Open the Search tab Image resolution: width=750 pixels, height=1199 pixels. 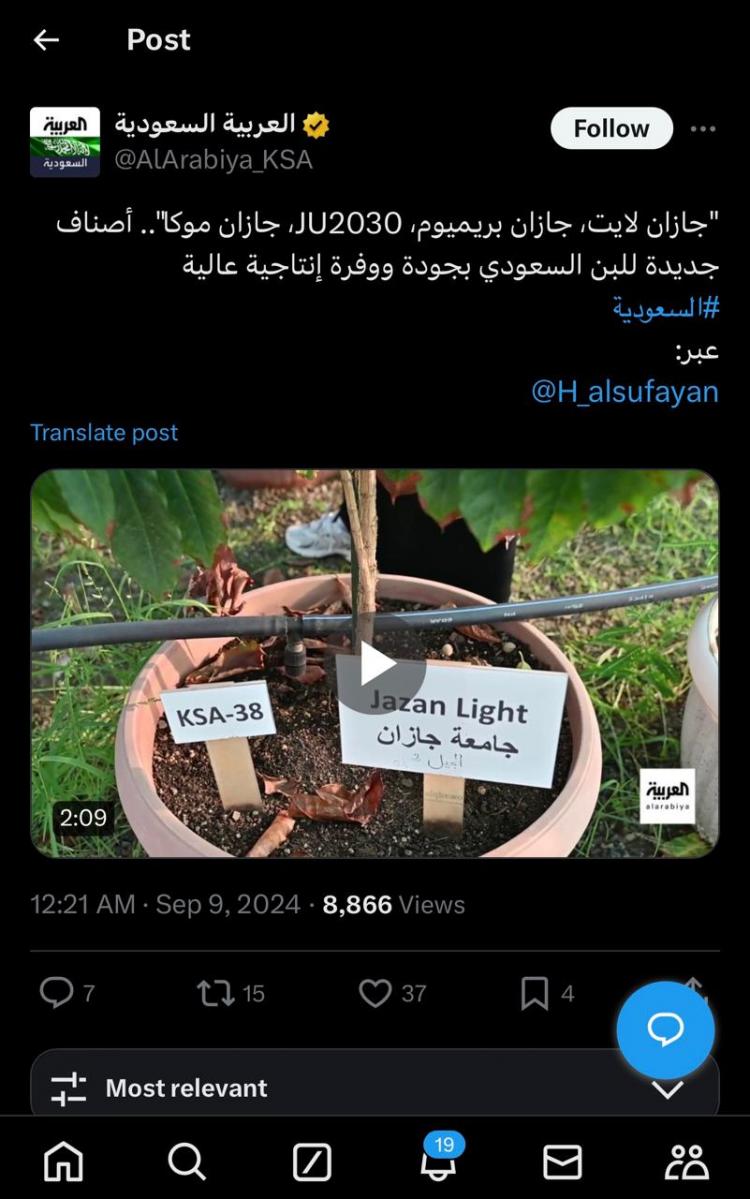(x=187, y=1162)
